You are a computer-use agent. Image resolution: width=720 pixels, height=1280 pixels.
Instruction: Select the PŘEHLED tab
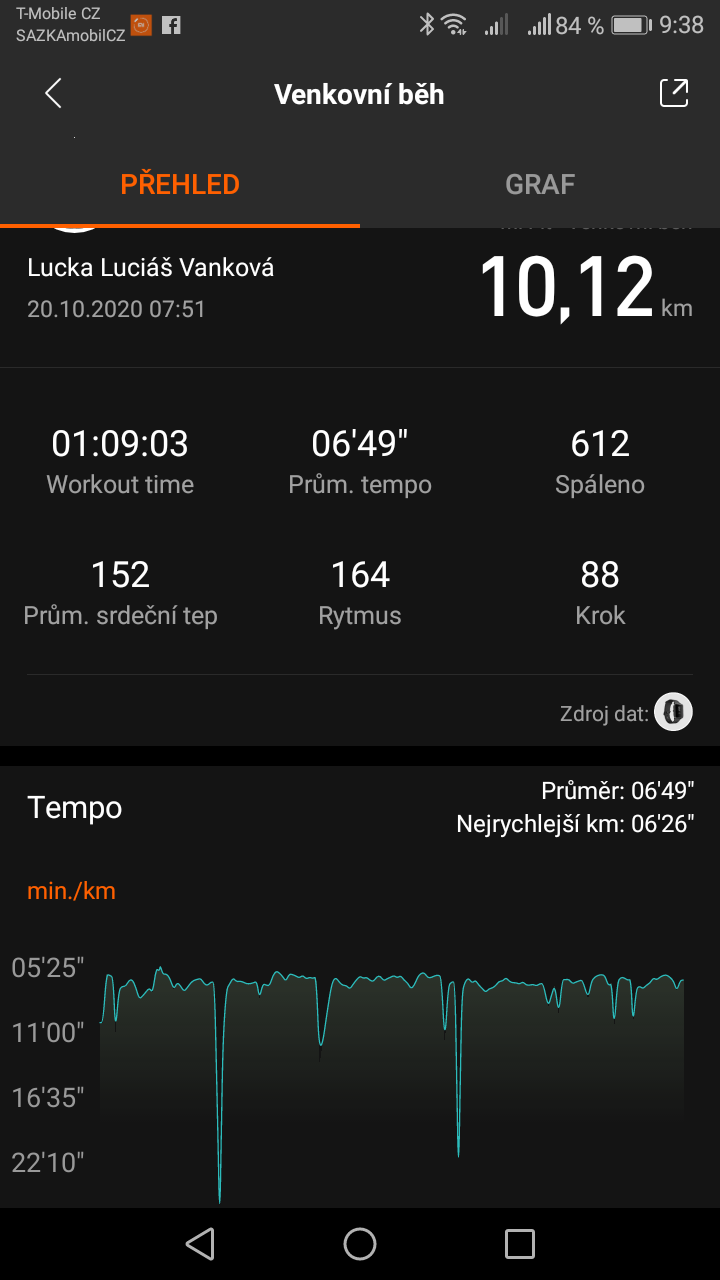click(180, 184)
